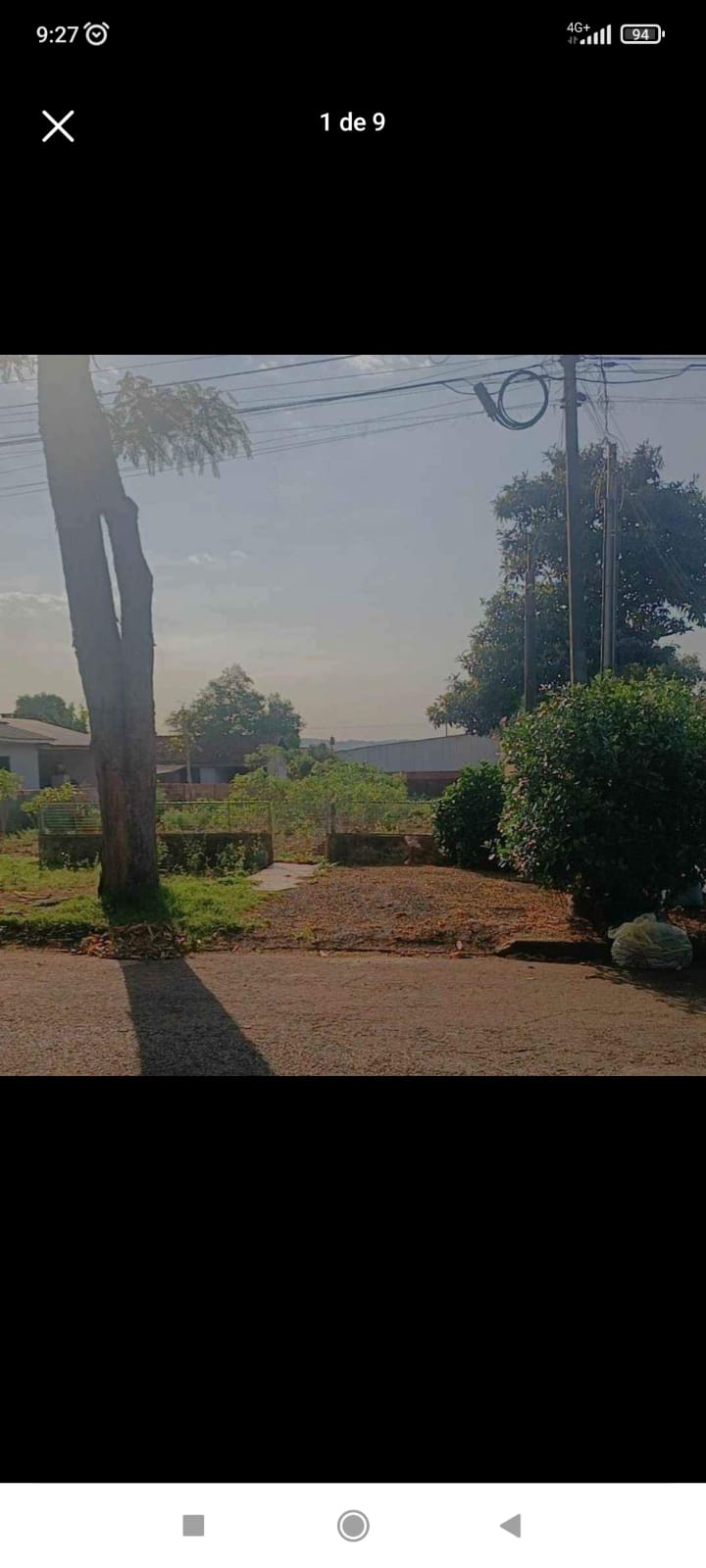Go to the home screen
Viewport: 706px width, 1568px height.
click(353, 1525)
